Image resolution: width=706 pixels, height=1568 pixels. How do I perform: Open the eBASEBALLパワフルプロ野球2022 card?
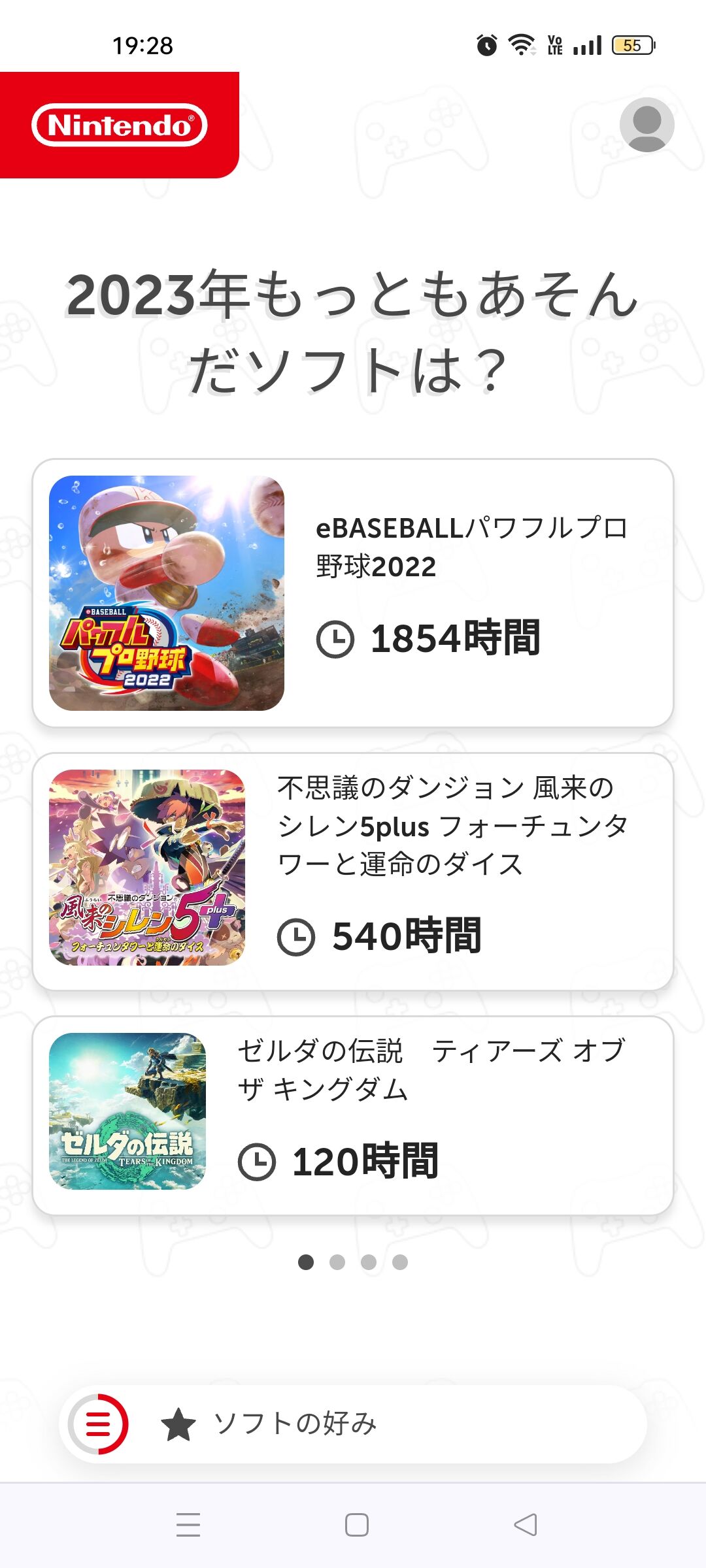353,593
